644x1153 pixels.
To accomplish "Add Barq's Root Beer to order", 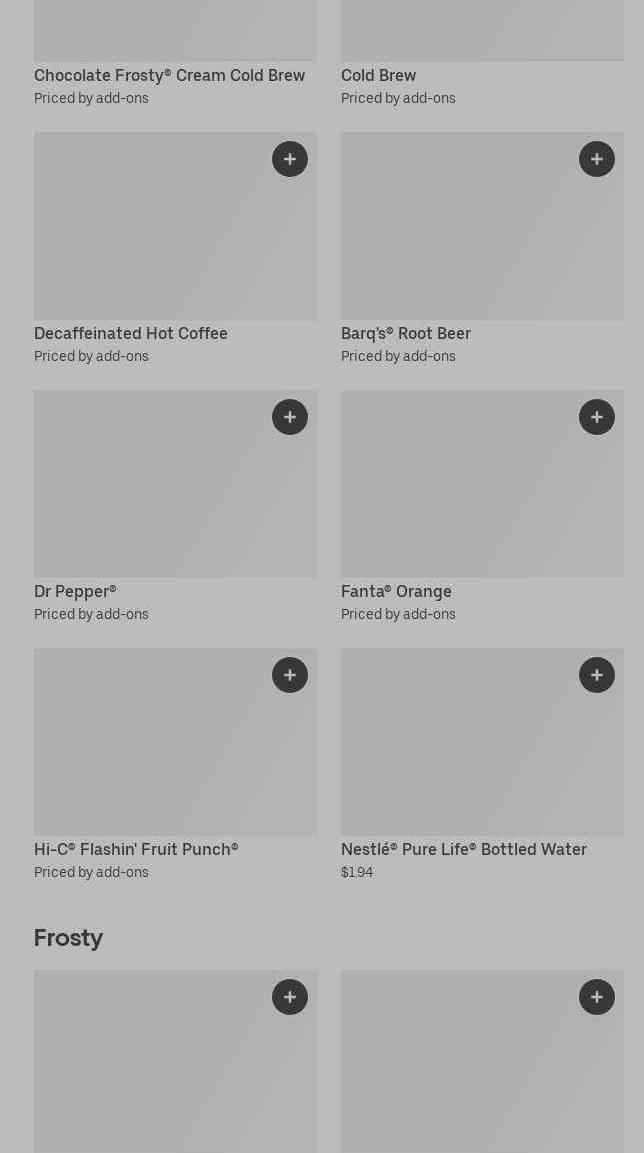I will [x=597, y=159].
